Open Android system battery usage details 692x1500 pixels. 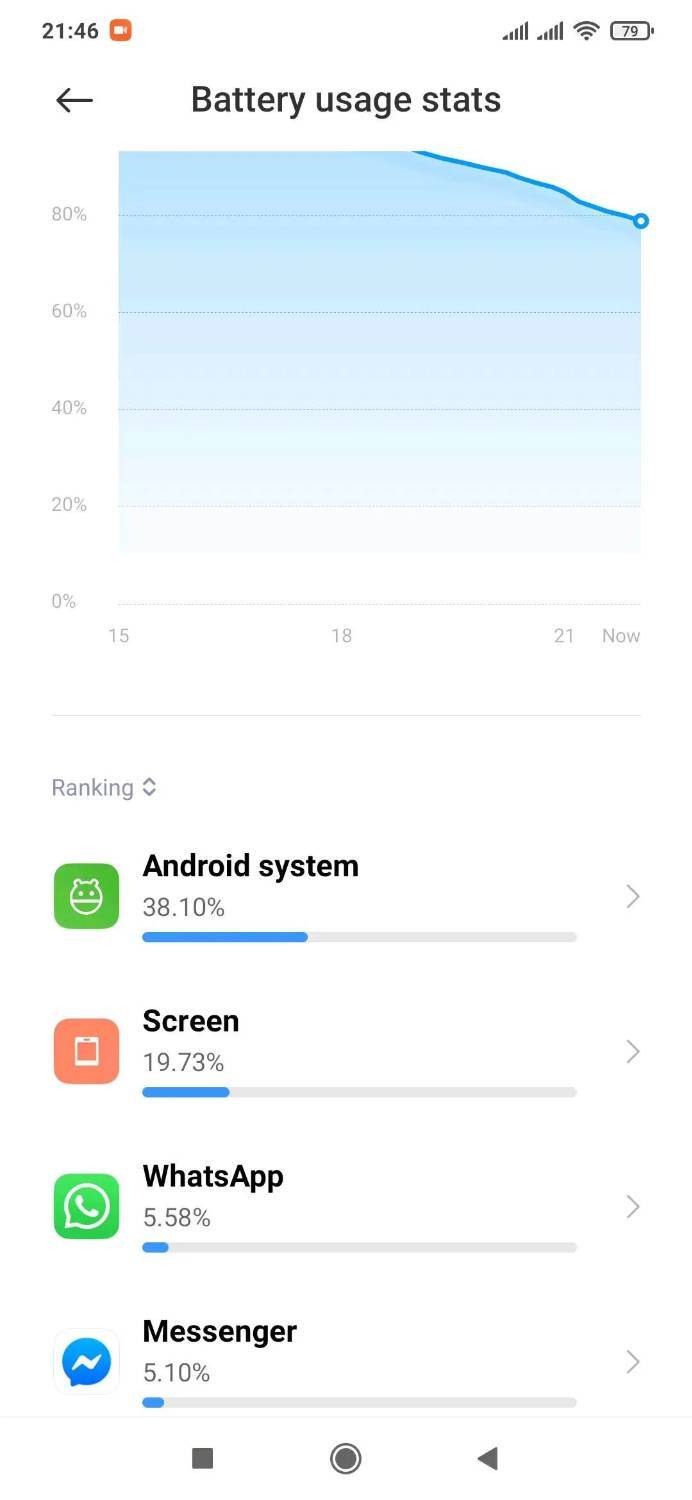click(x=346, y=897)
